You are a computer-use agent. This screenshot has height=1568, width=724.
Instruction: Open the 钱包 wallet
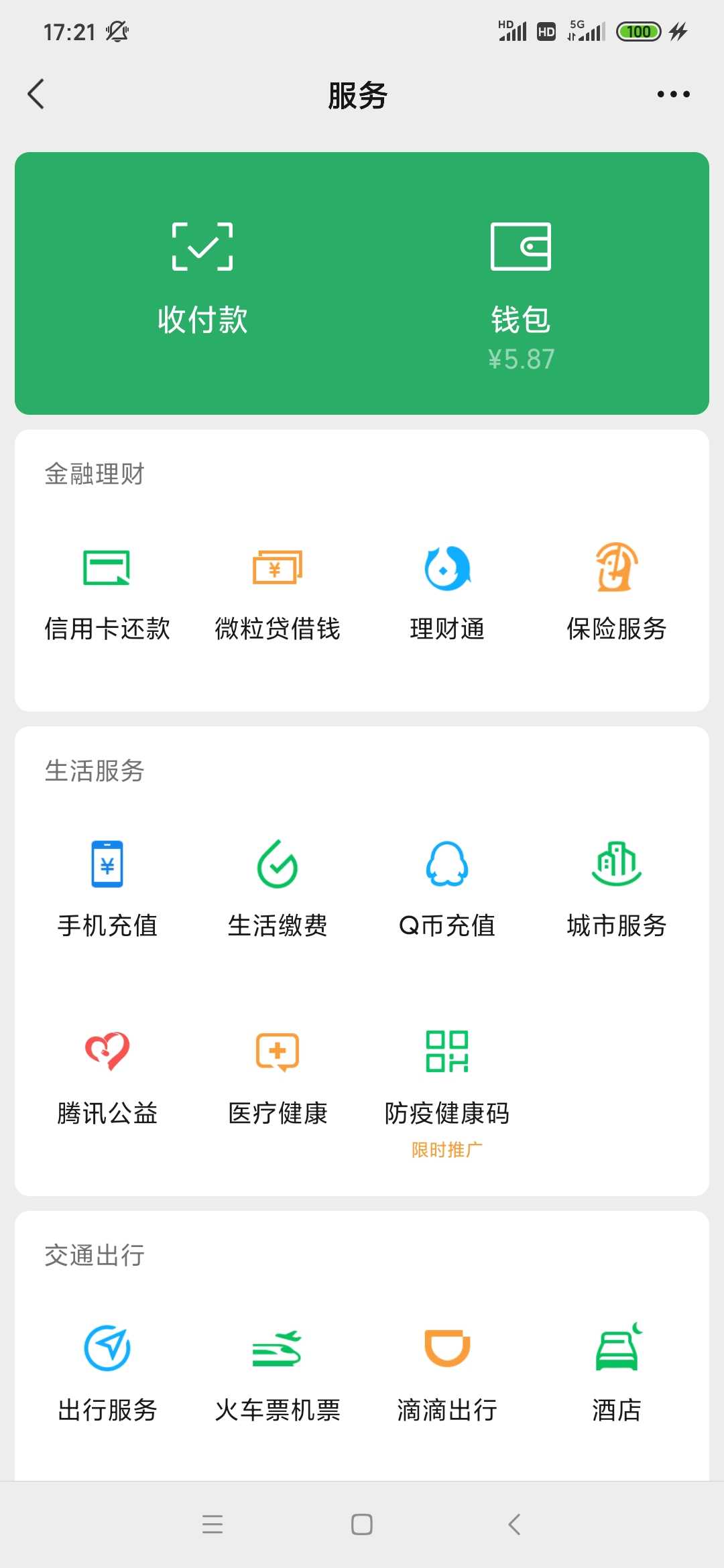(521, 288)
